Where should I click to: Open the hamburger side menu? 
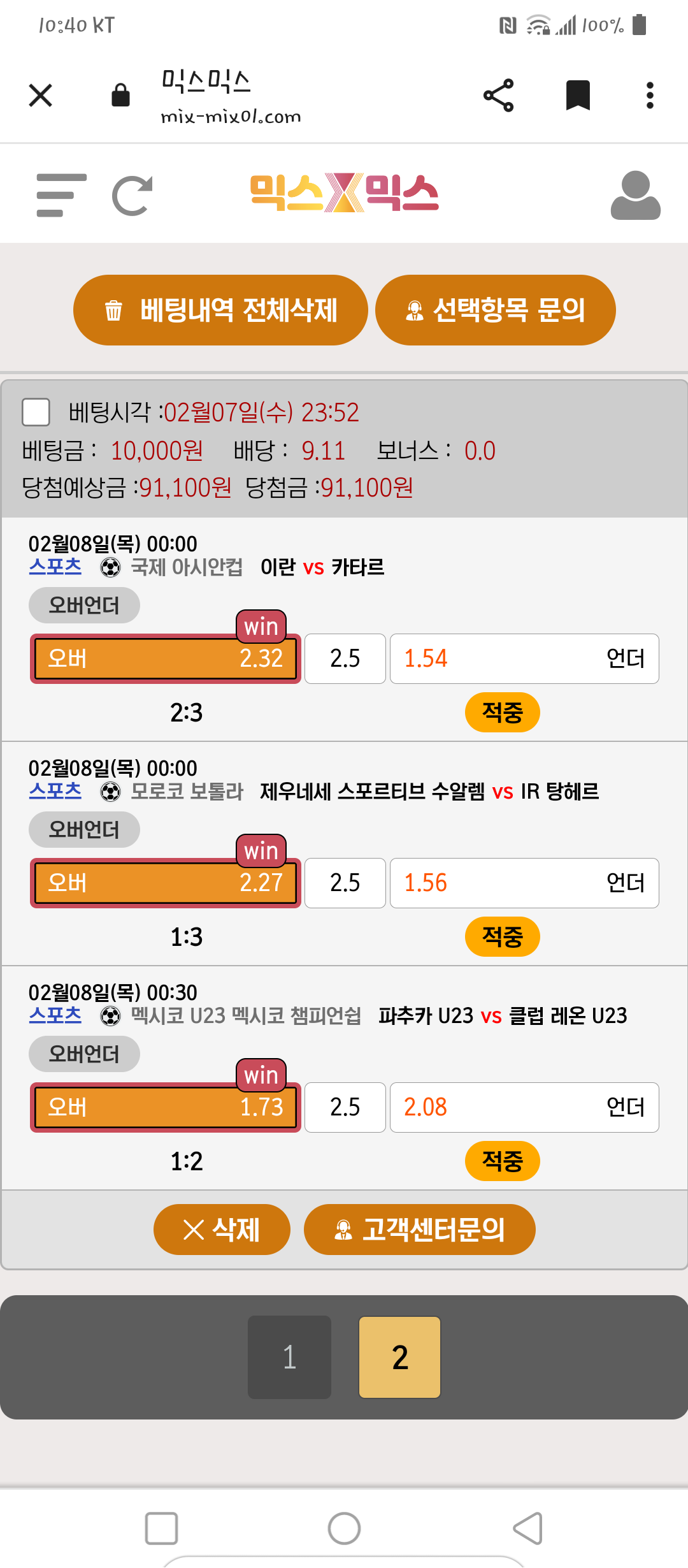click(61, 195)
